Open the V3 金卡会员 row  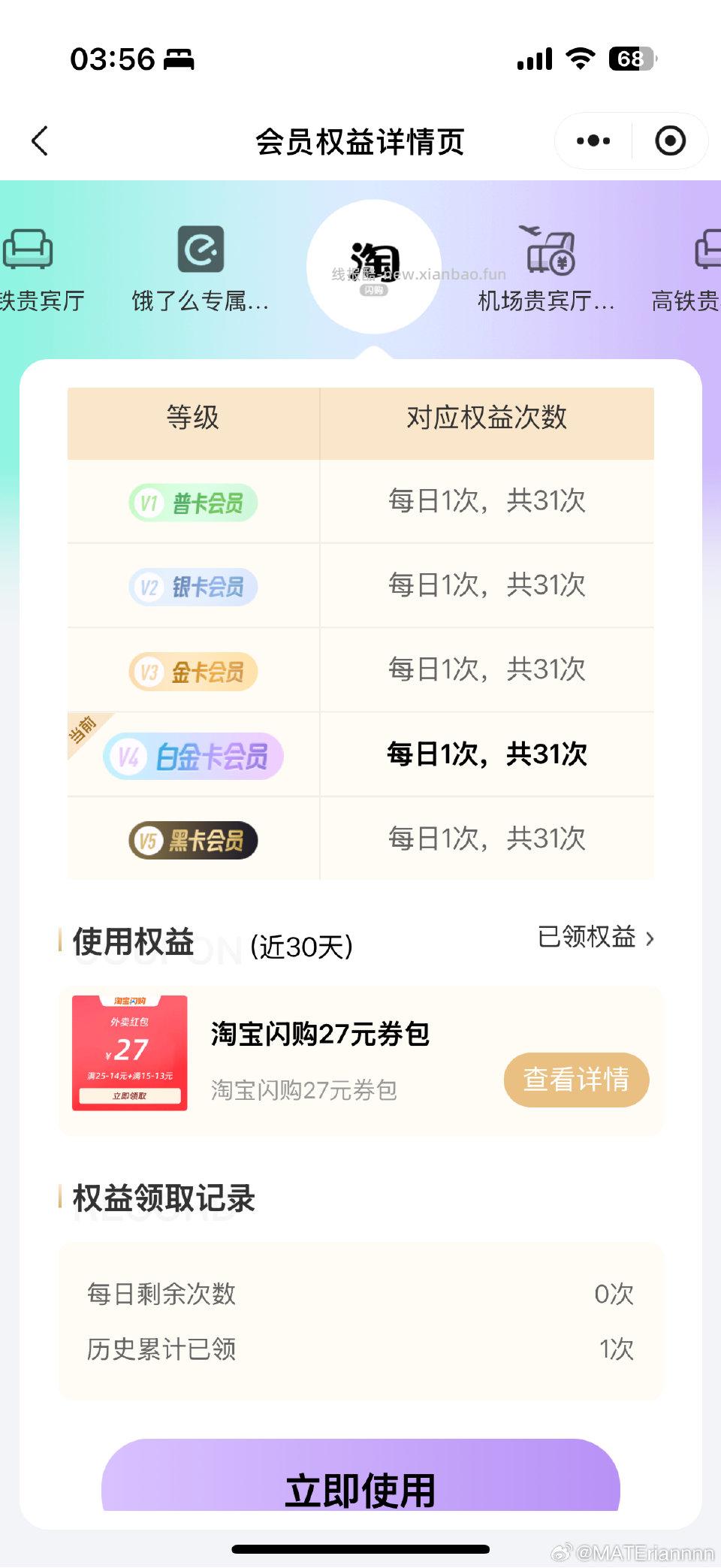(192, 671)
